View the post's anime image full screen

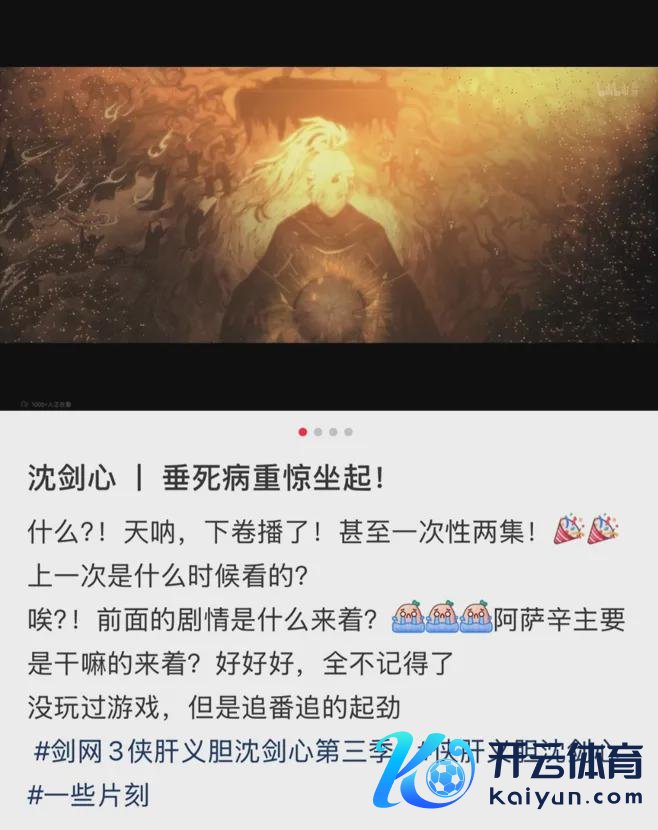tap(329, 206)
